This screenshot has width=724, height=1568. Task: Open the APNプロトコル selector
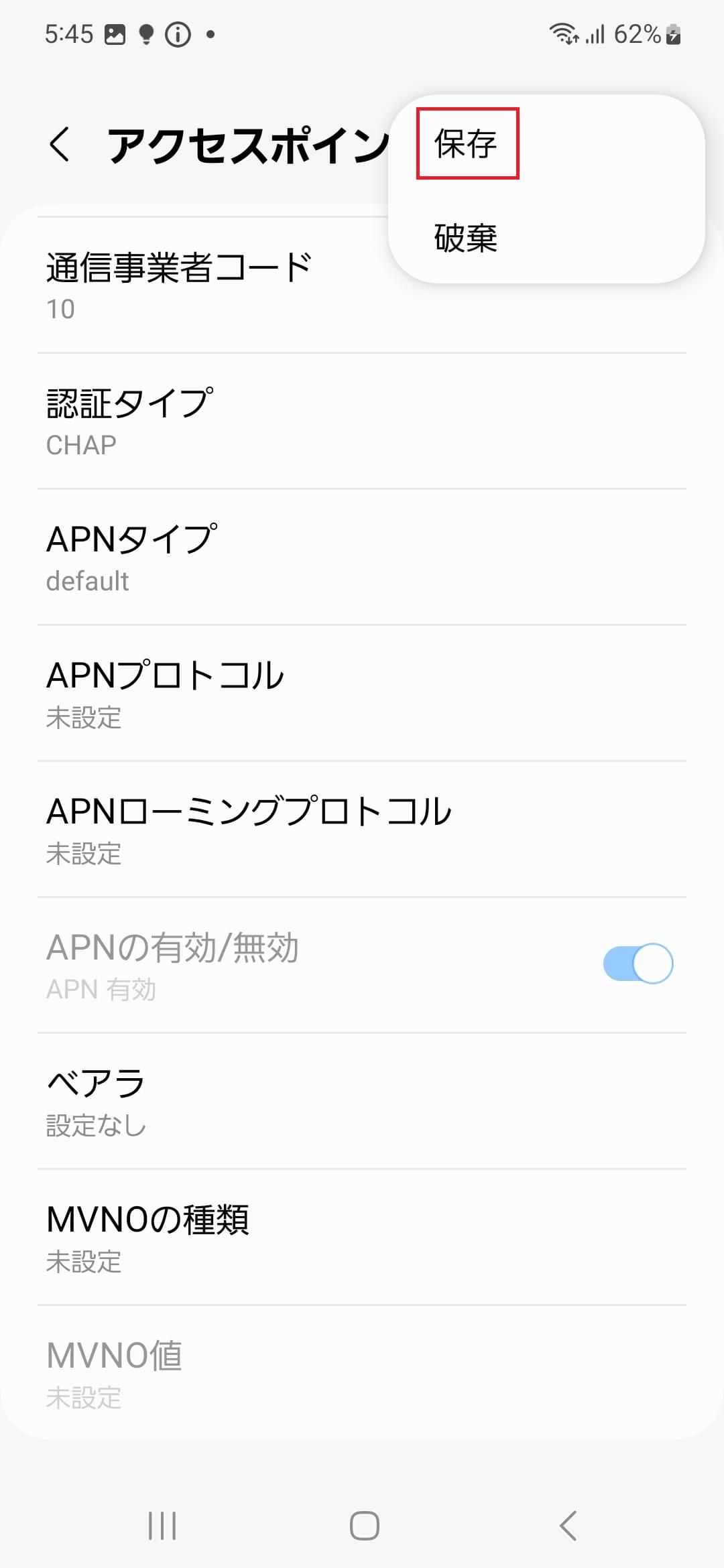click(x=268, y=694)
